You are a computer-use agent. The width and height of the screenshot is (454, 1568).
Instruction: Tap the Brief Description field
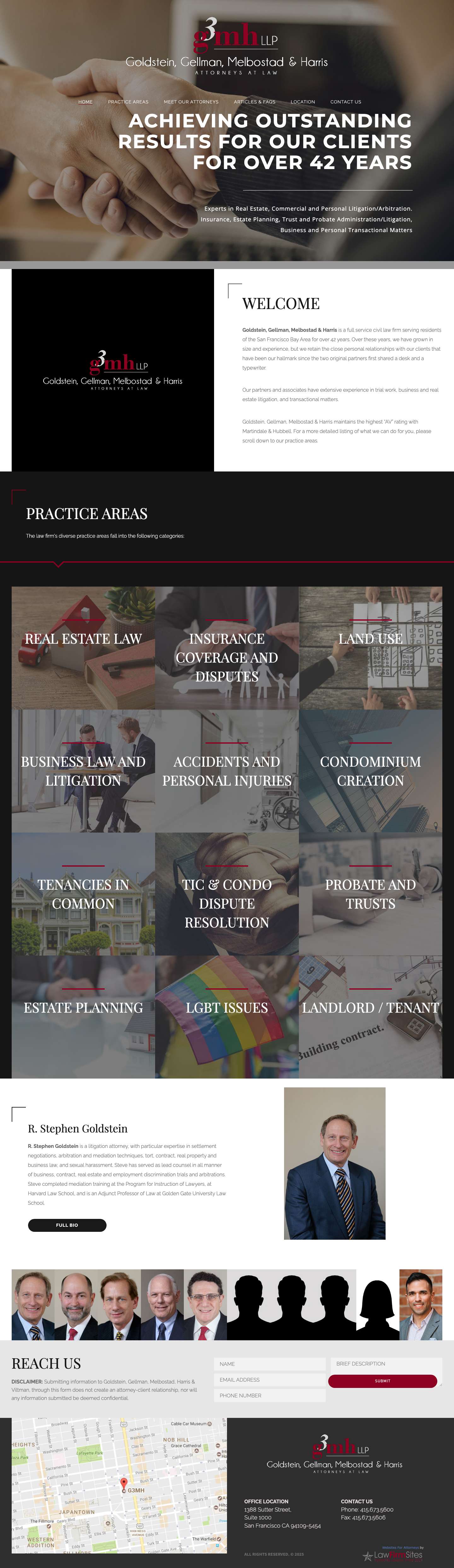tap(386, 1363)
